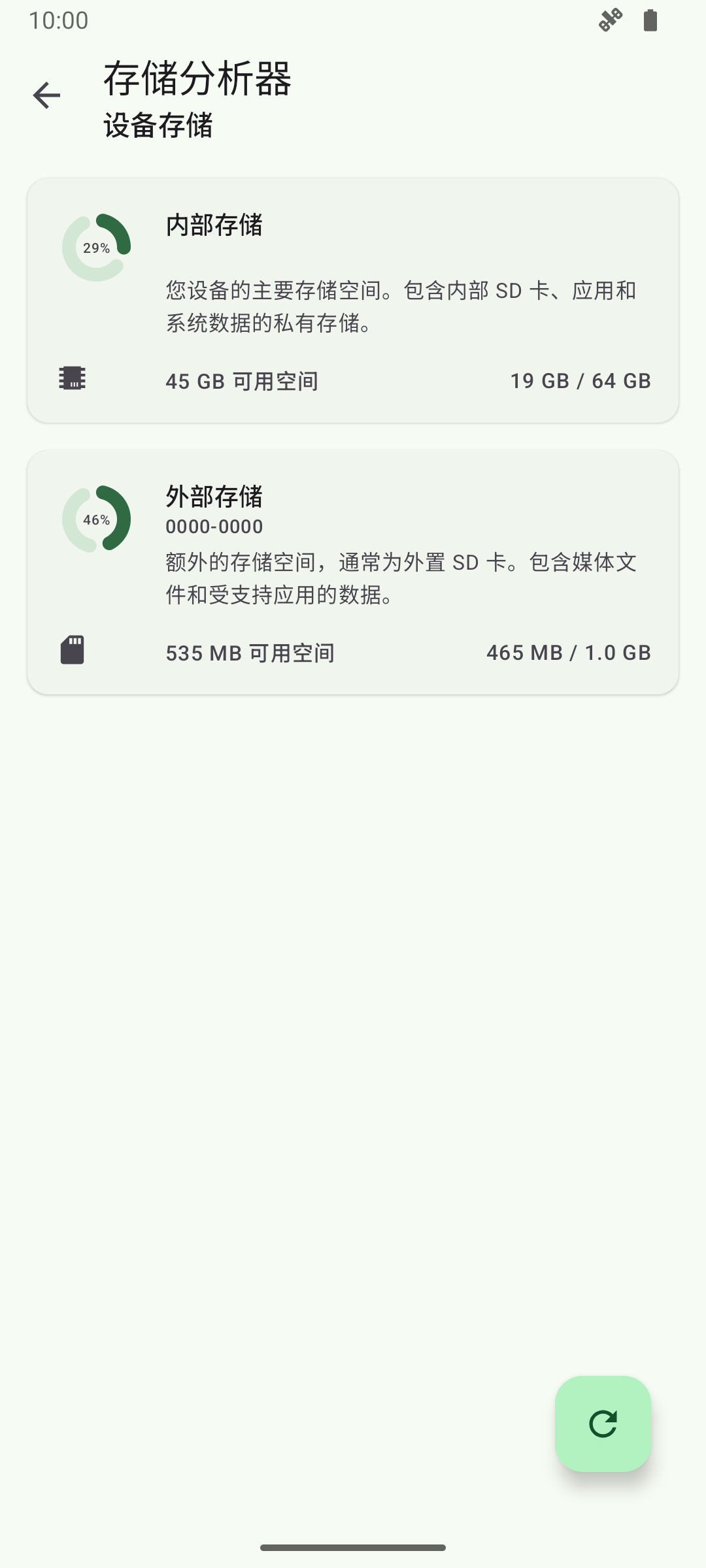The image size is (706, 1568).
Task: Open the 外部存储 storage card
Action: click(353, 572)
